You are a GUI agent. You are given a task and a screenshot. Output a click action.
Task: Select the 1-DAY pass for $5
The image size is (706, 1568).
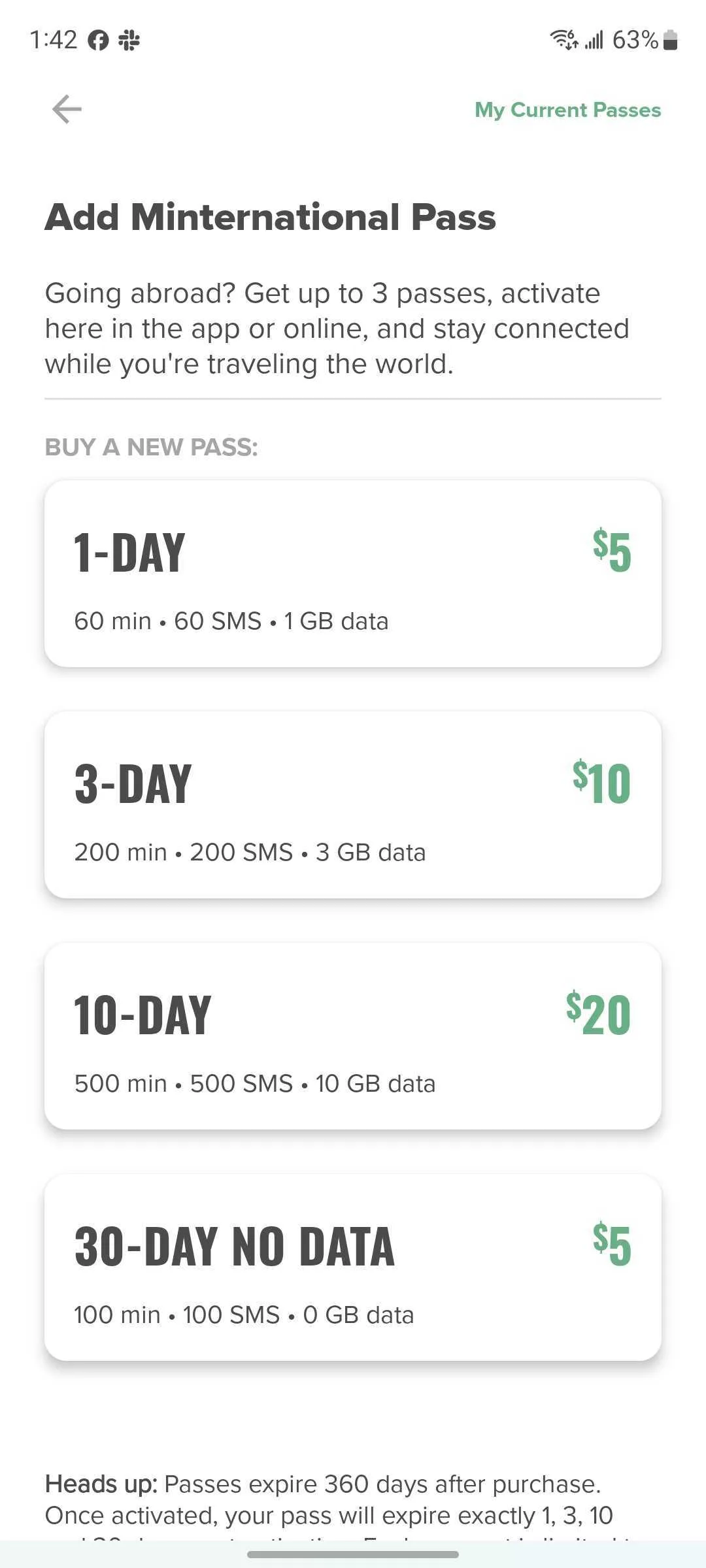(353, 572)
